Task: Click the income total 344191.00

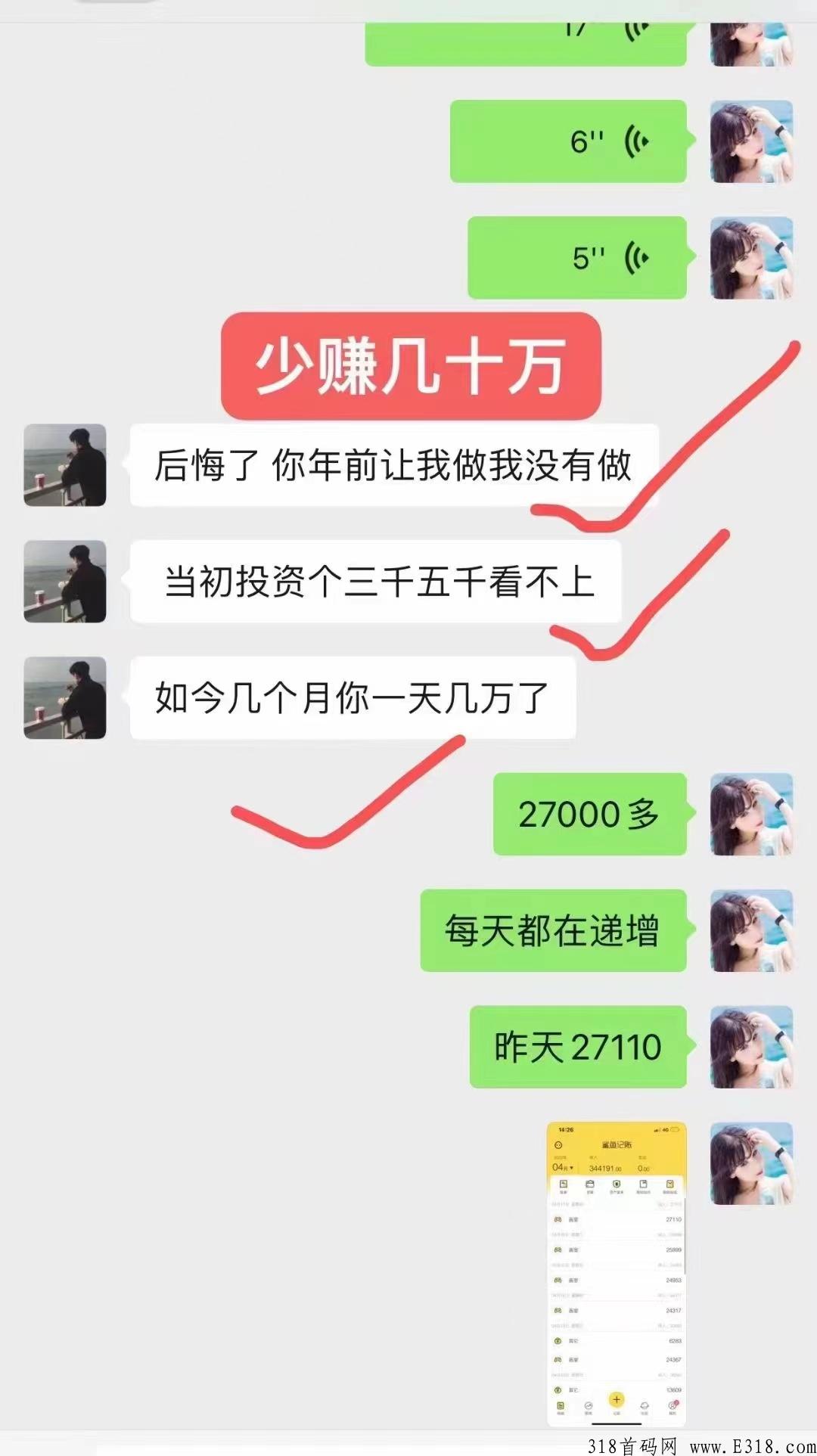Action: (x=606, y=1167)
